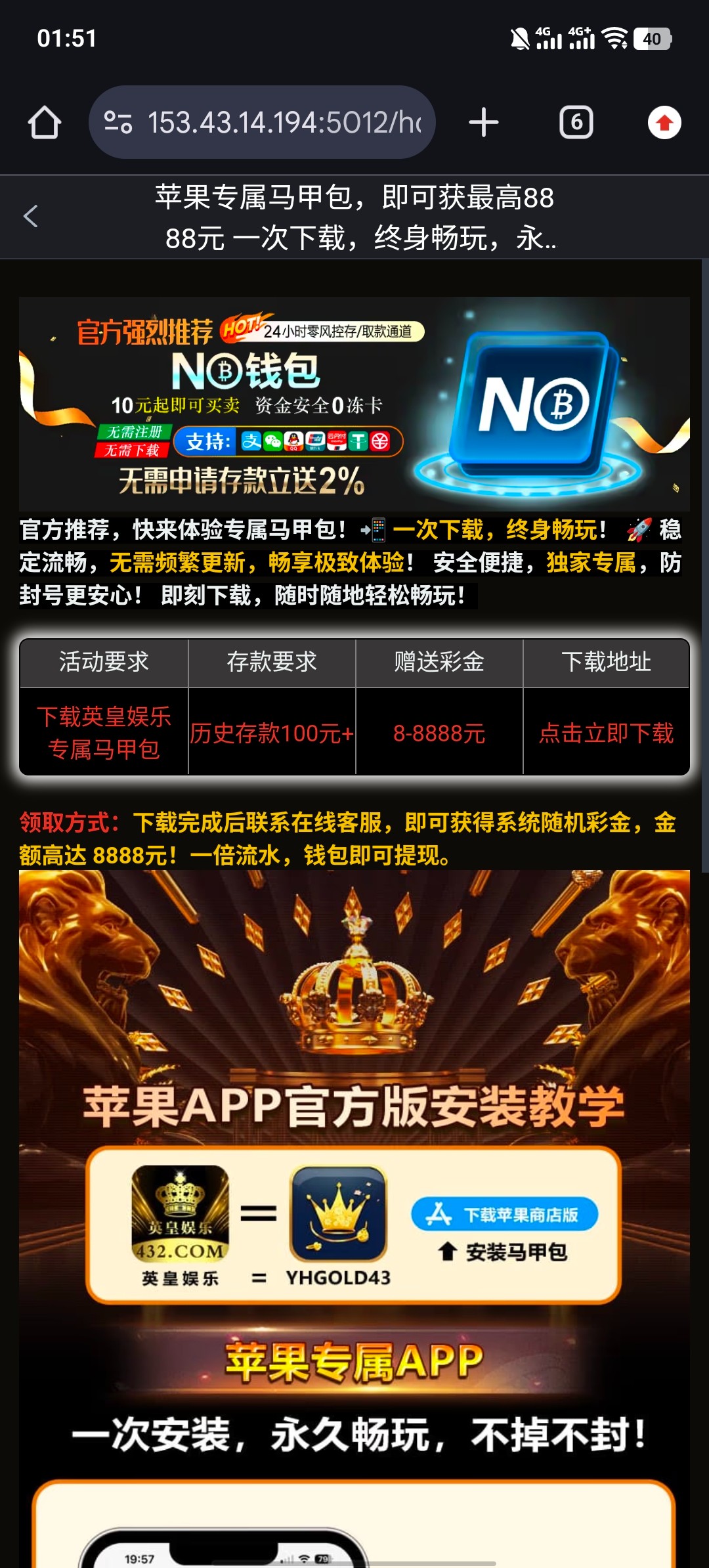
Task: Go to the browser home page
Action: [x=45, y=123]
